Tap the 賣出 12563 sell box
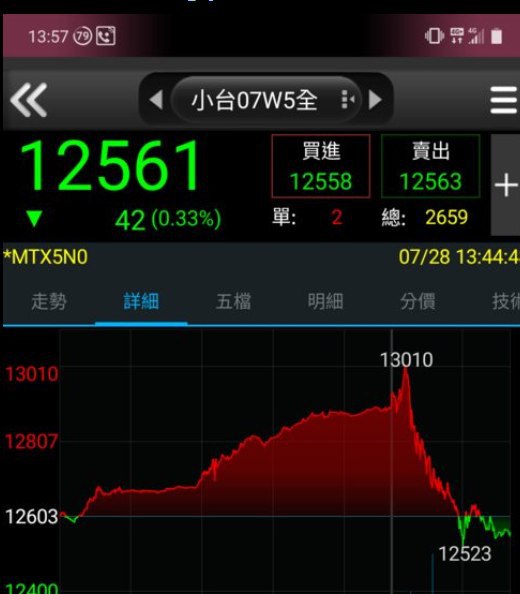Image resolution: width=520 pixels, height=594 pixels. [431, 166]
